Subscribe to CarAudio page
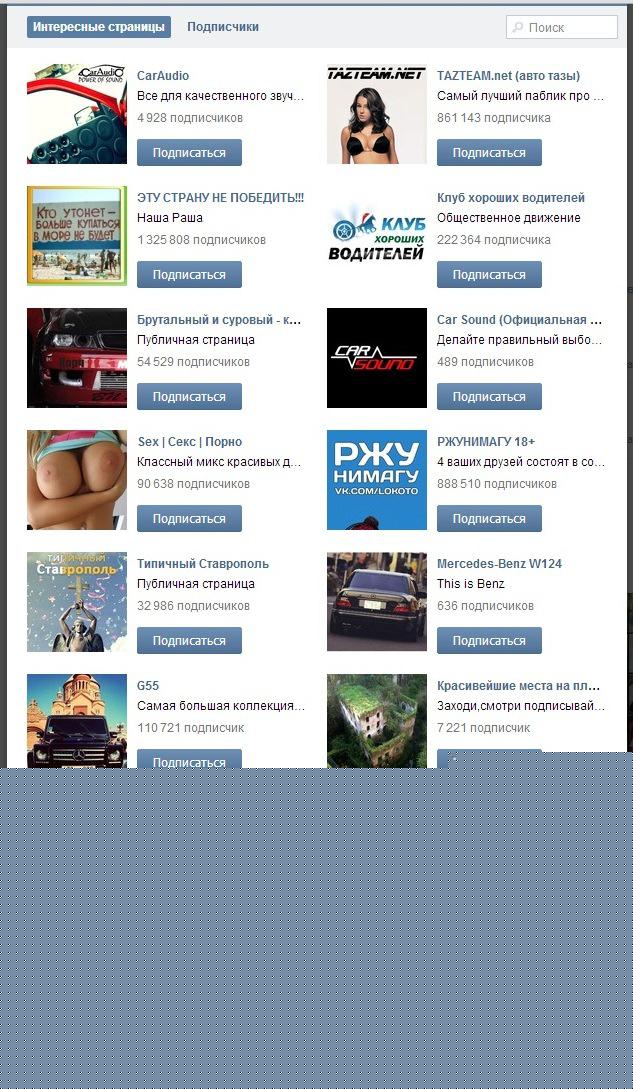 (x=189, y=153)
